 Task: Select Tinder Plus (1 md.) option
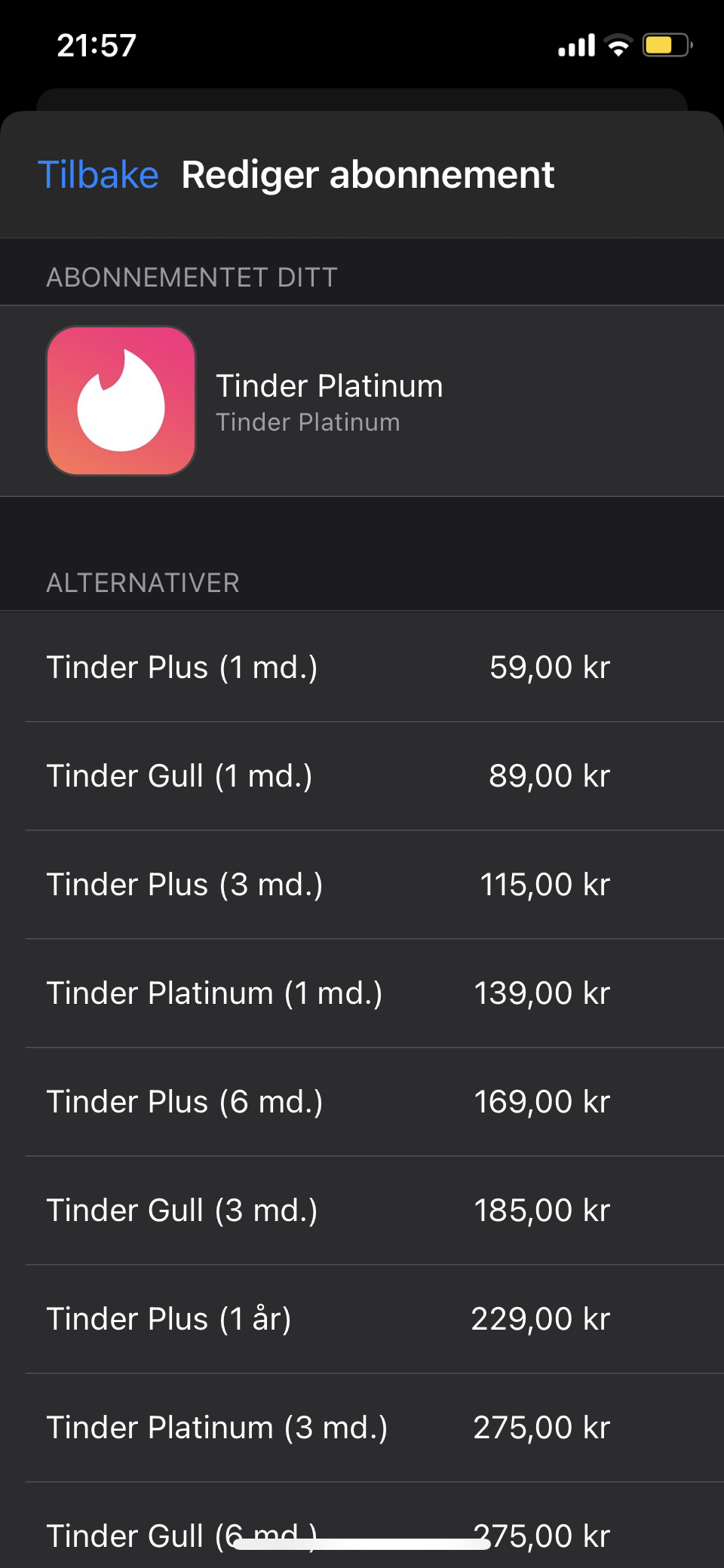click(x=362, y=667)
